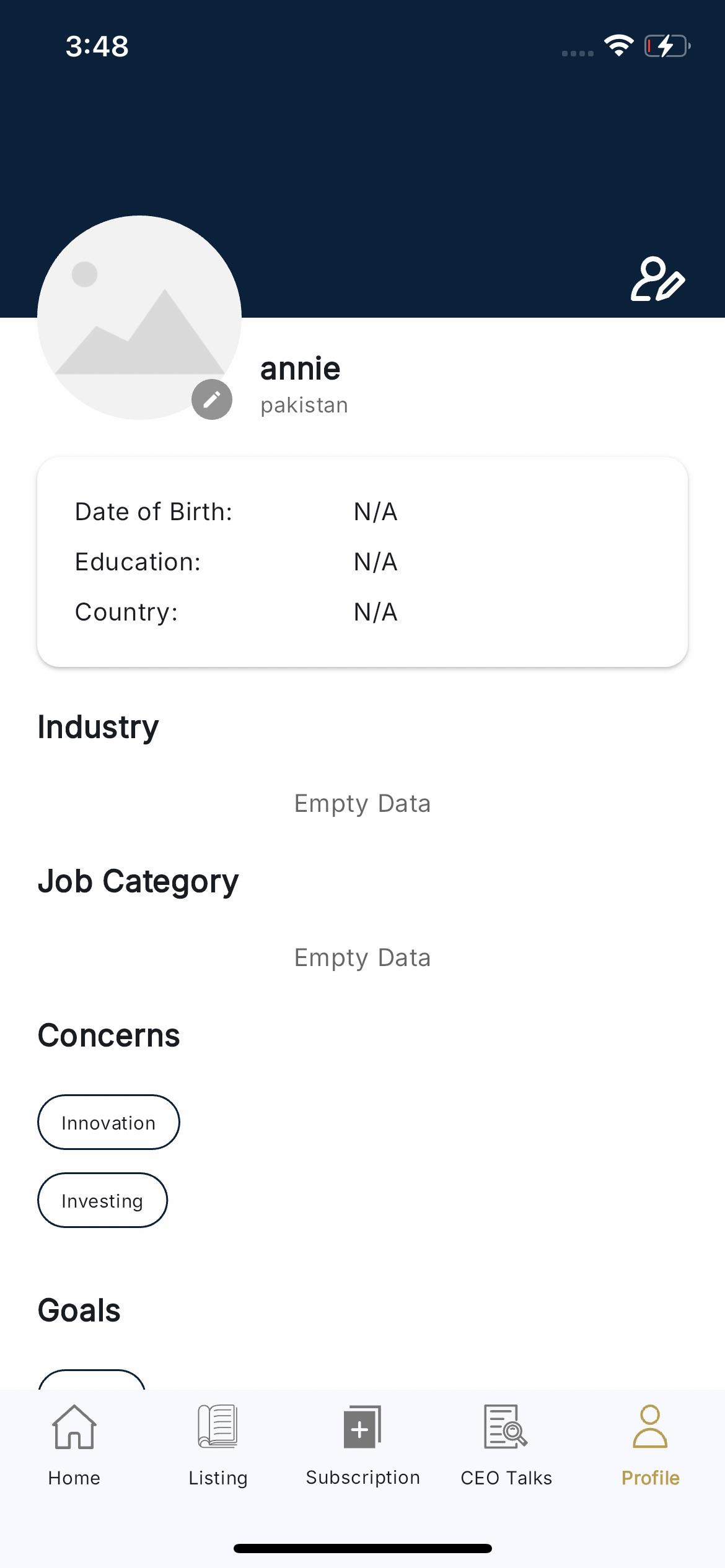The width and height of the screenshot is (725, 1568).
Task: Tap the pakistan subtitle text
Action: pos(303,404)
